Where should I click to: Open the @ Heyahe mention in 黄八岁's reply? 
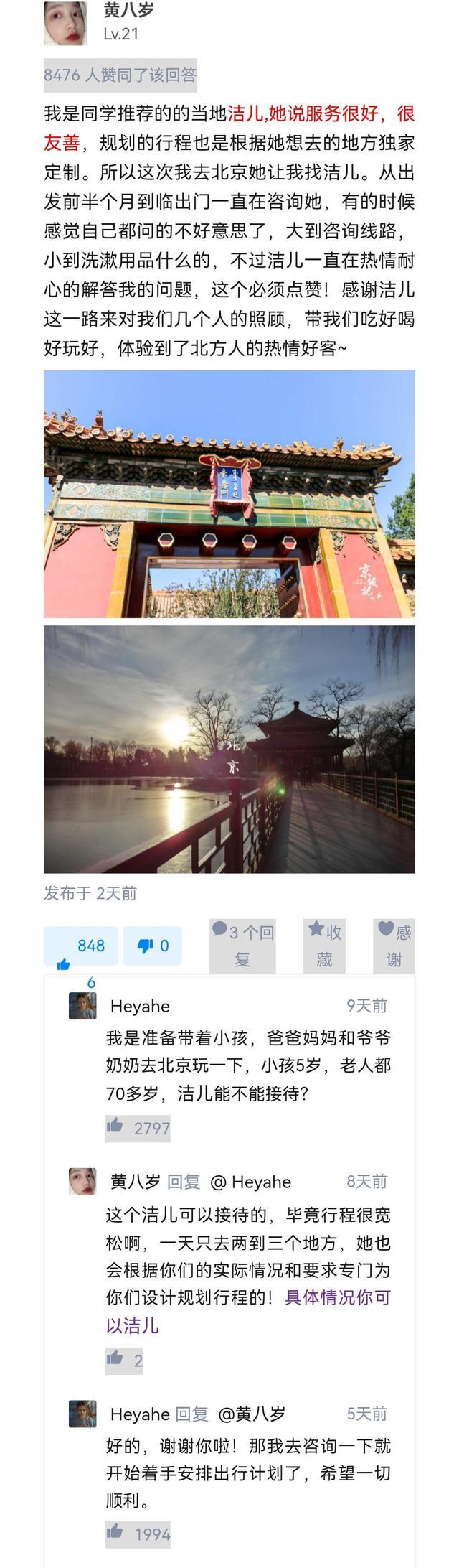pos(250,1182)
